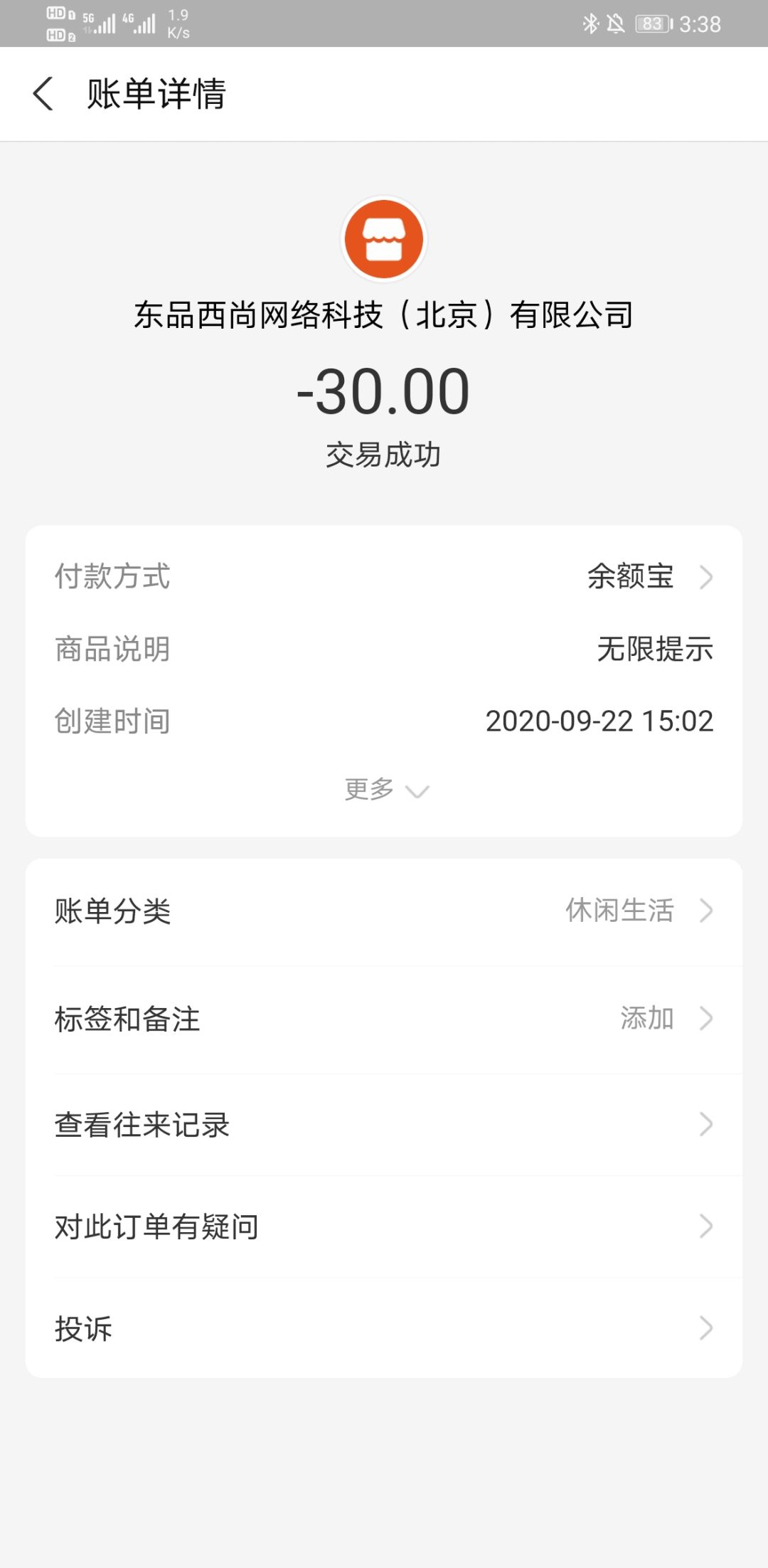Tap the Bluetooth icon in the status bar
The width and height of the screenshot is (768, 1568).
tap(589, 23)
